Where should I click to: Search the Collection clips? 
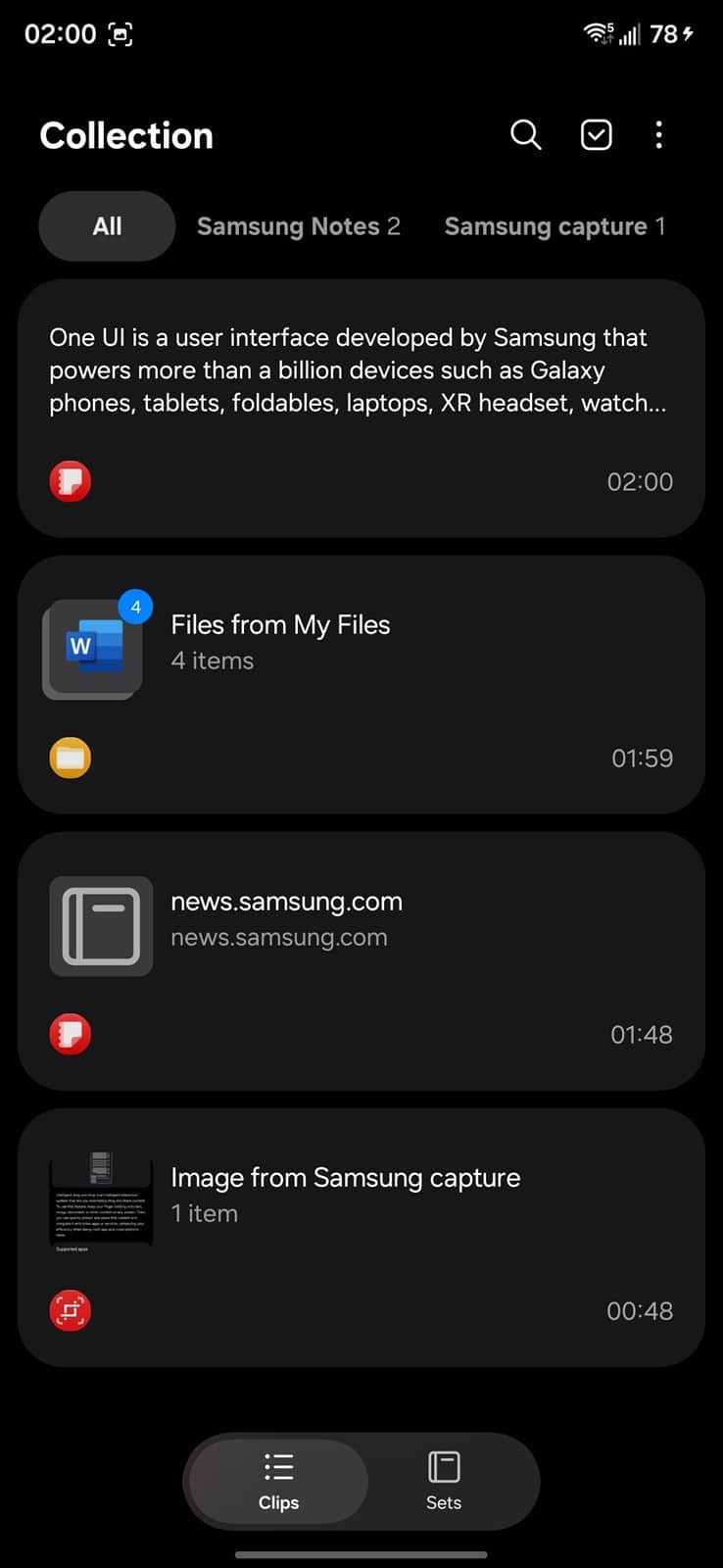coord(525,134)
